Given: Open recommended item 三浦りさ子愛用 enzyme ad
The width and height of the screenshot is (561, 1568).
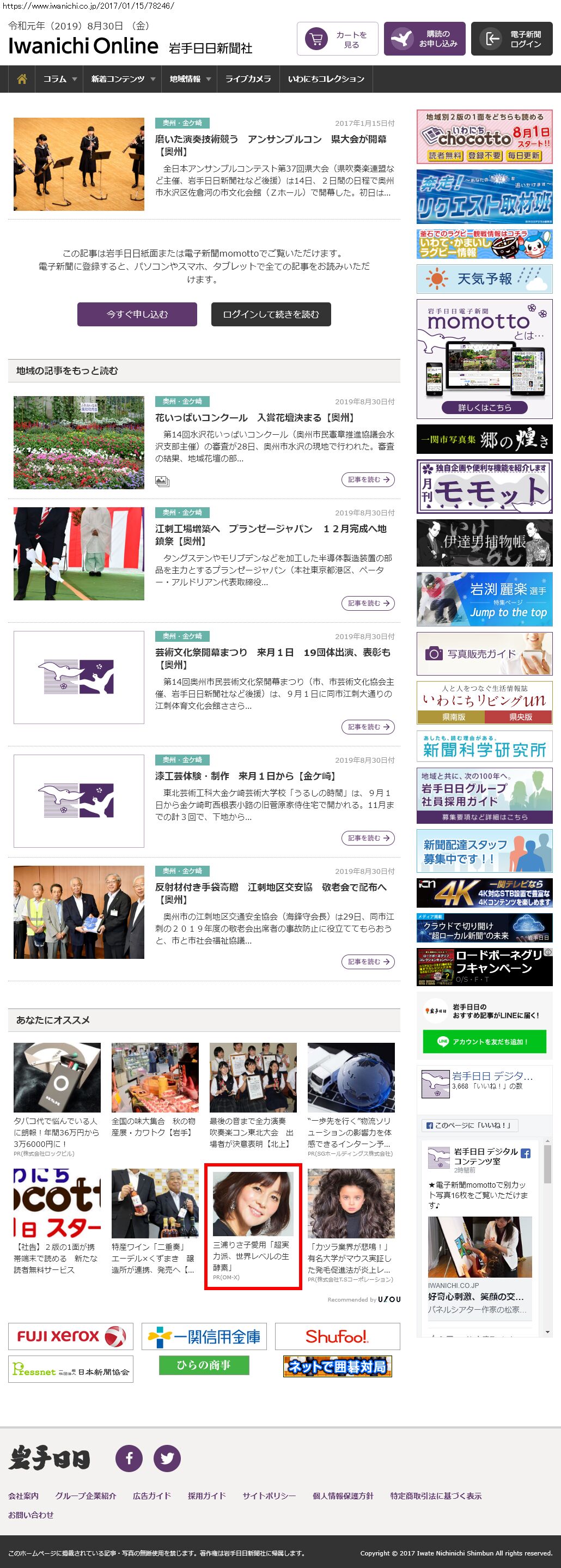Looking at the screenshot, I should click(253, 1226).
